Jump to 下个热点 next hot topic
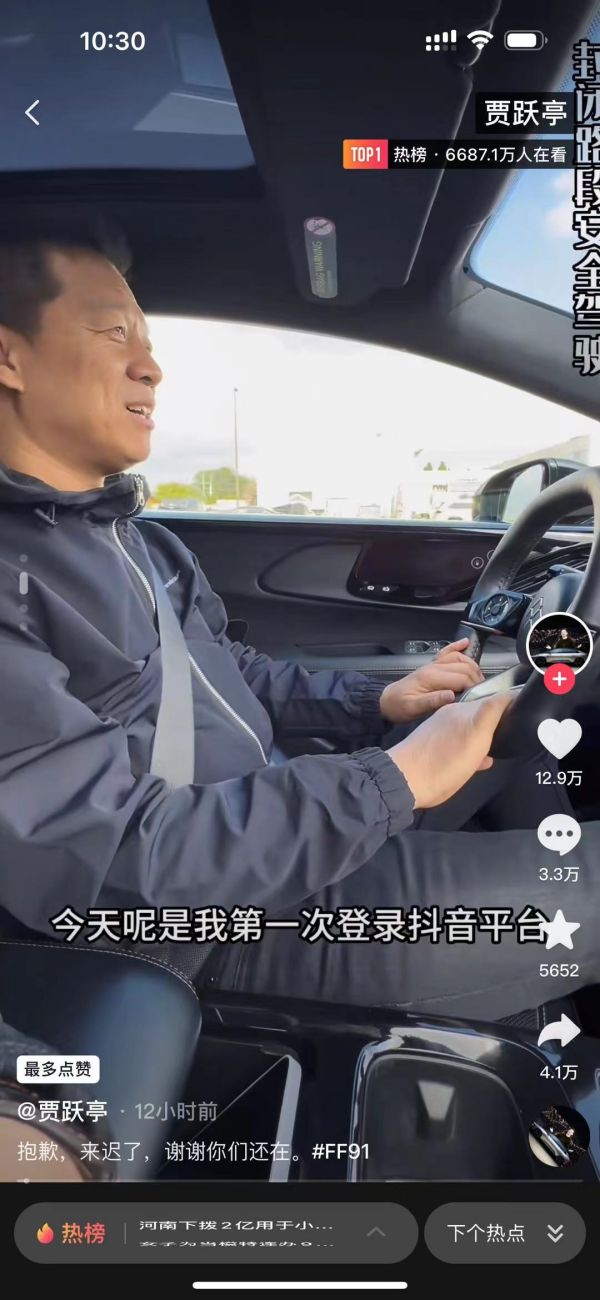The height and width of the screenshot is (1300, 600). point(505,1233)
